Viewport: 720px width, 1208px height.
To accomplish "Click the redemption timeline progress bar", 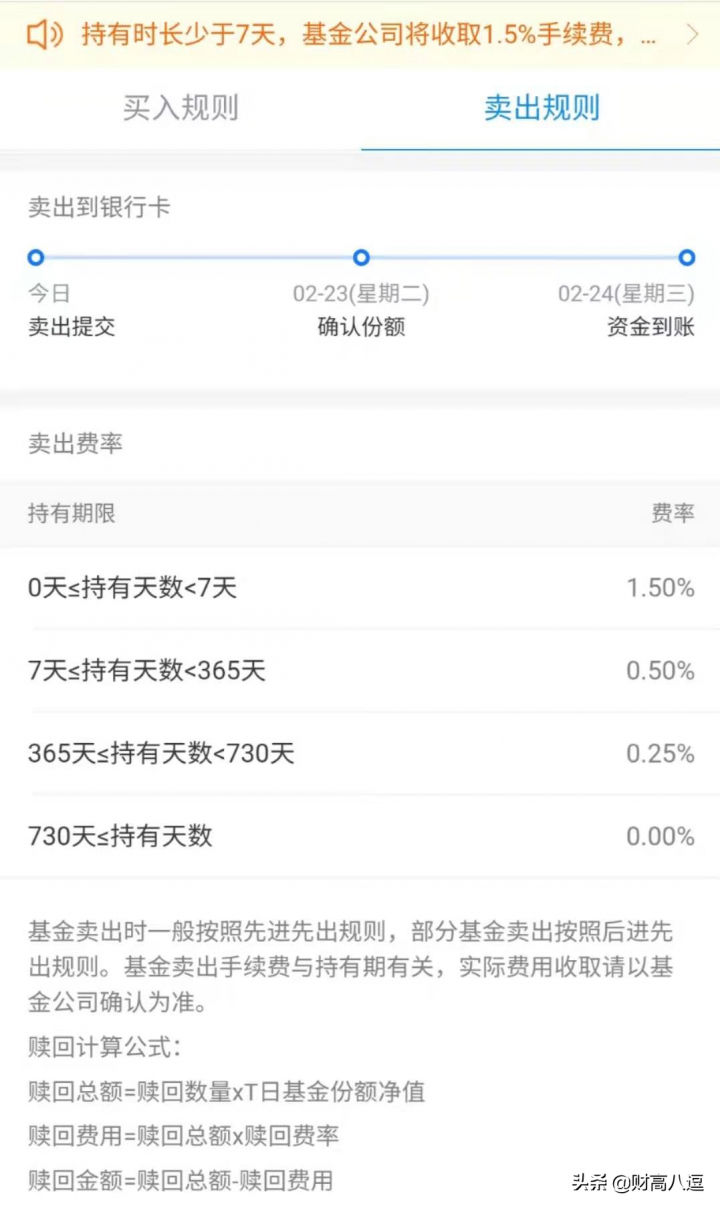I will point(360,258).
